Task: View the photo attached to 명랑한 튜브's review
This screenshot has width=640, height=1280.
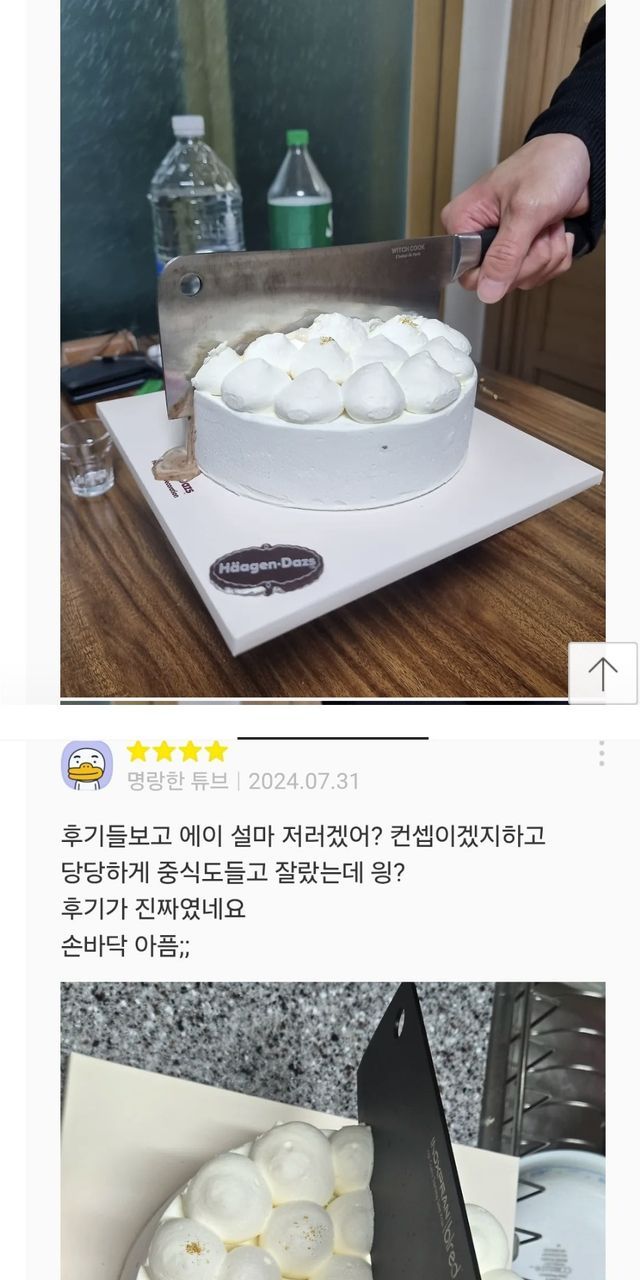Action: [x=332, y=1130]
